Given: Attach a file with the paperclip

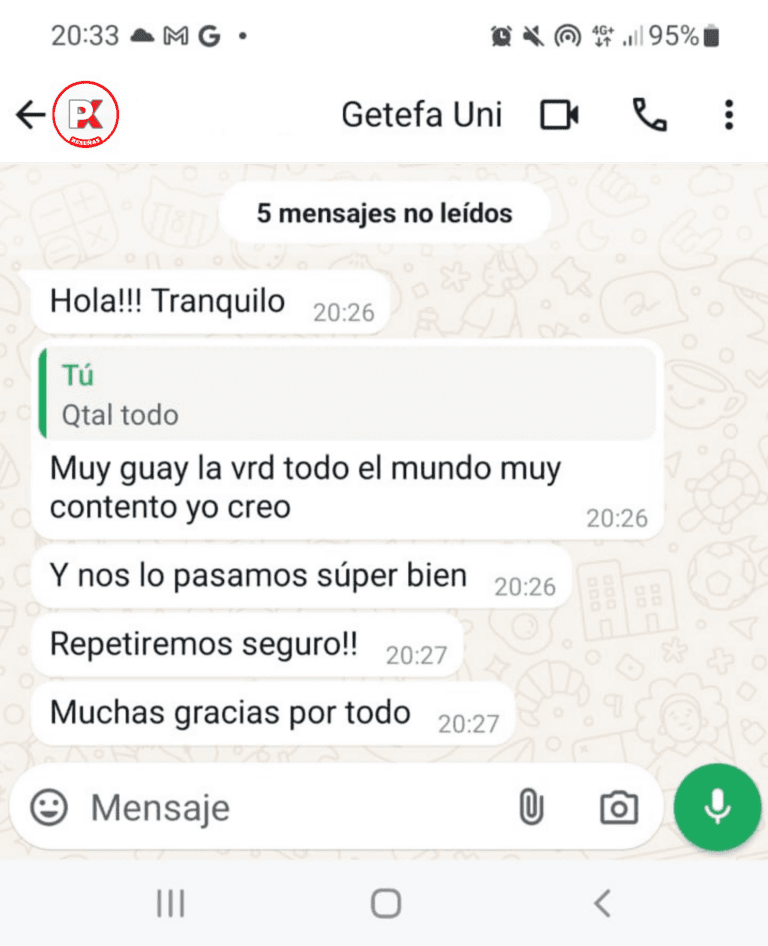Looking at the screenshot, I should [x=531, y=807].
